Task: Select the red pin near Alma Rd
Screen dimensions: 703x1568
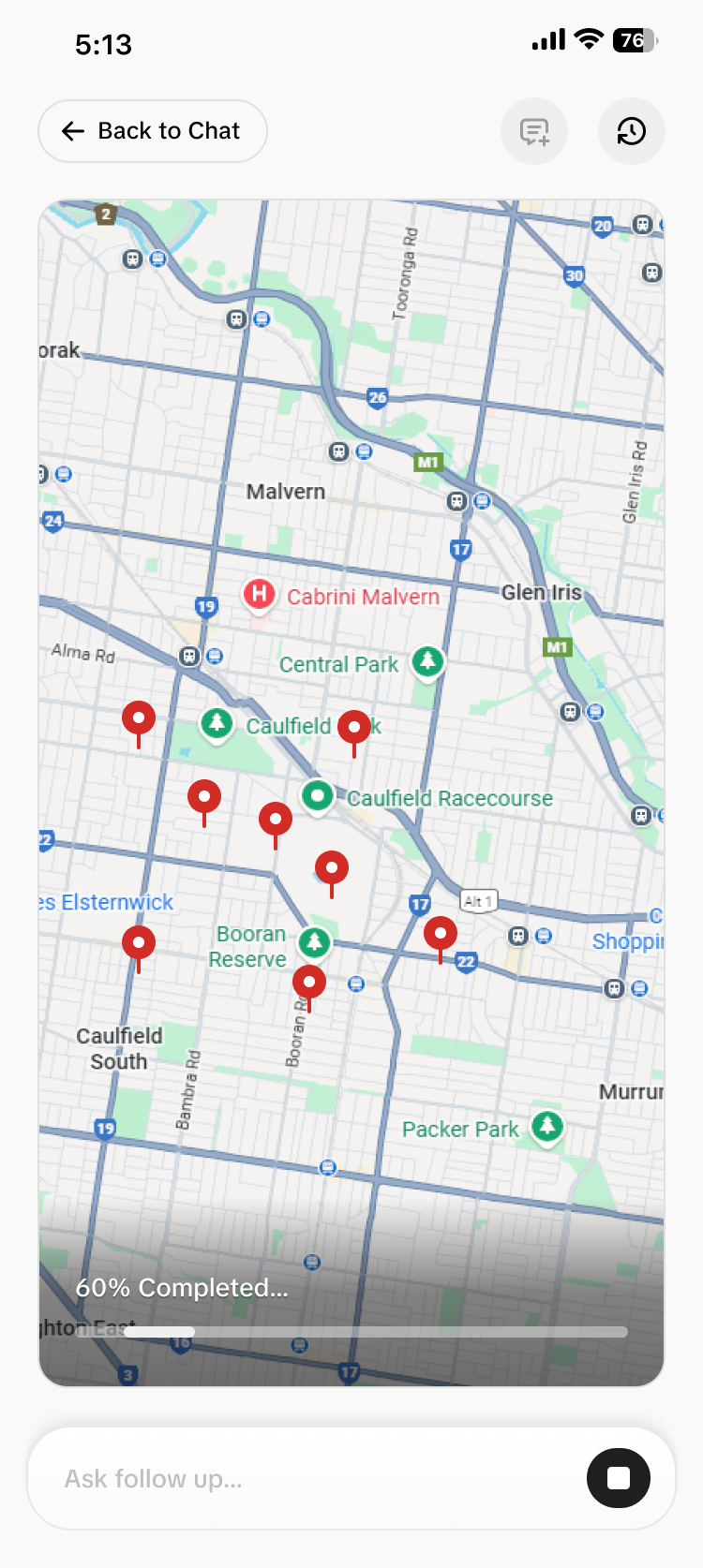Action: point(139,719)
